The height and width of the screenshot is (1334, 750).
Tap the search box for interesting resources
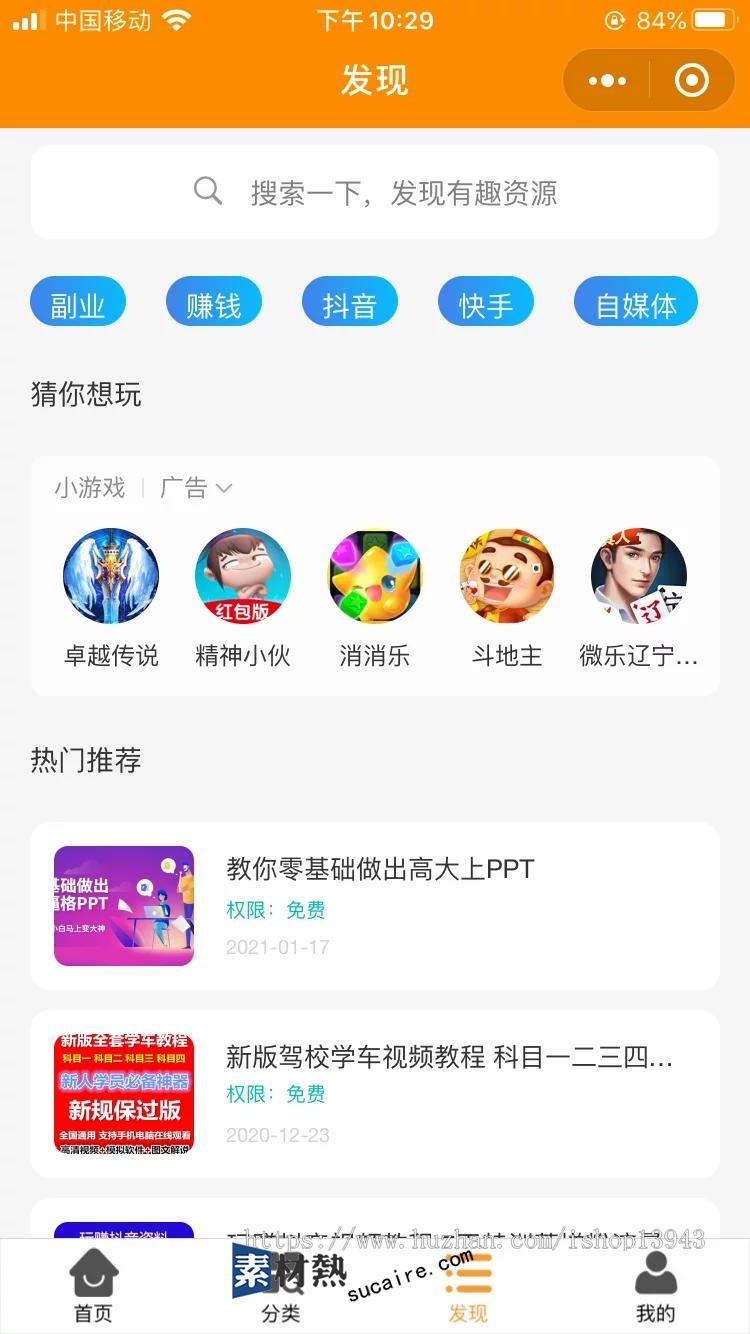click(x=375, y=192)
